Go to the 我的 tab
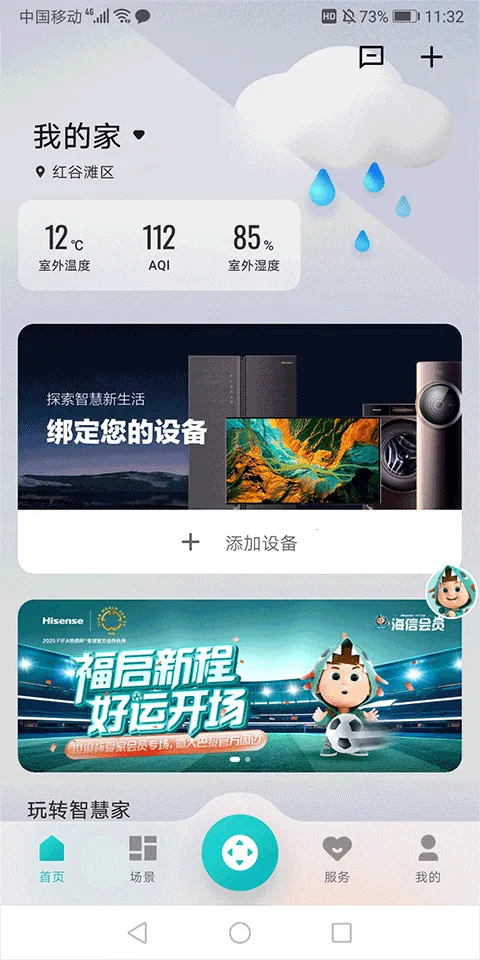This screenshot has height=960, width=480. coord(428,858)
